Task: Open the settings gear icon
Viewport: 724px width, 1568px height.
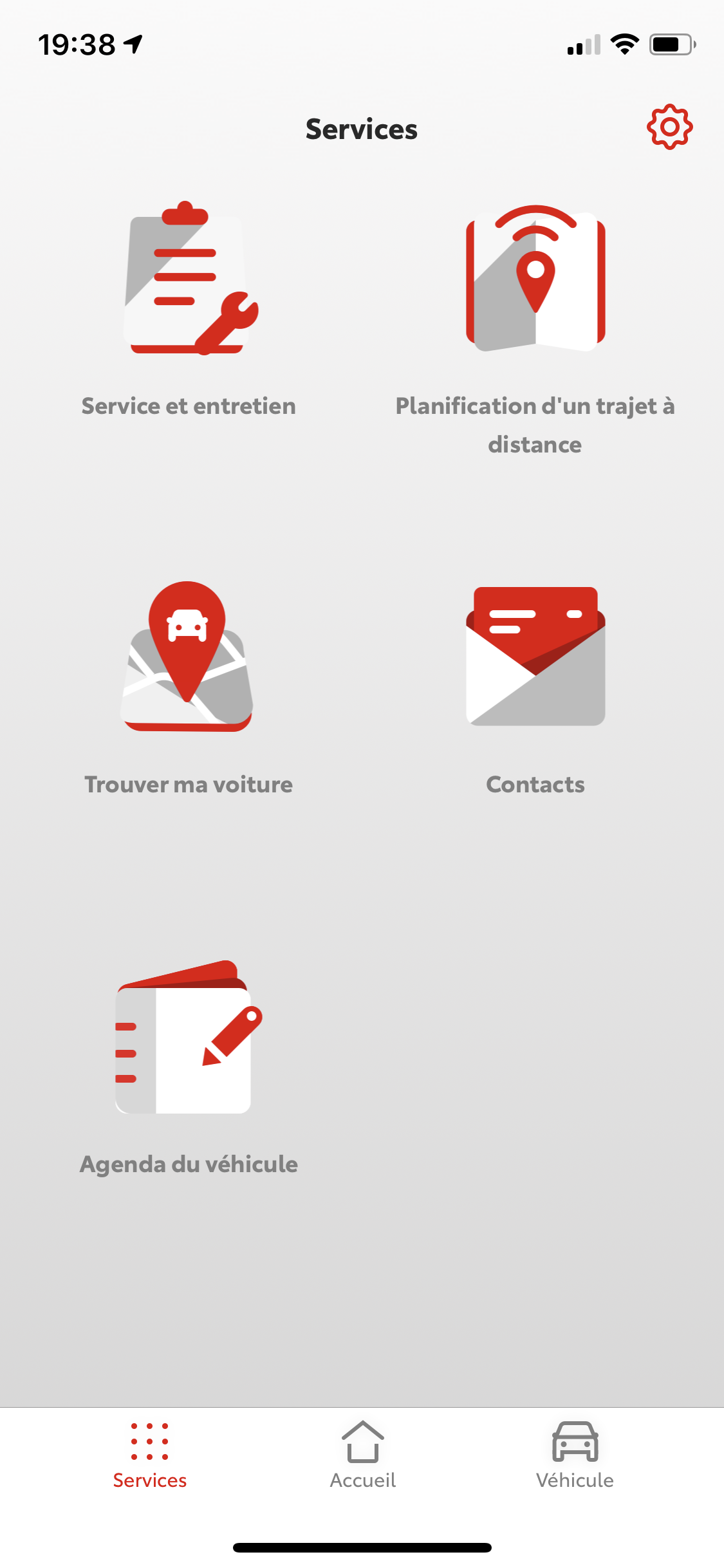Action: coord(669,127)
